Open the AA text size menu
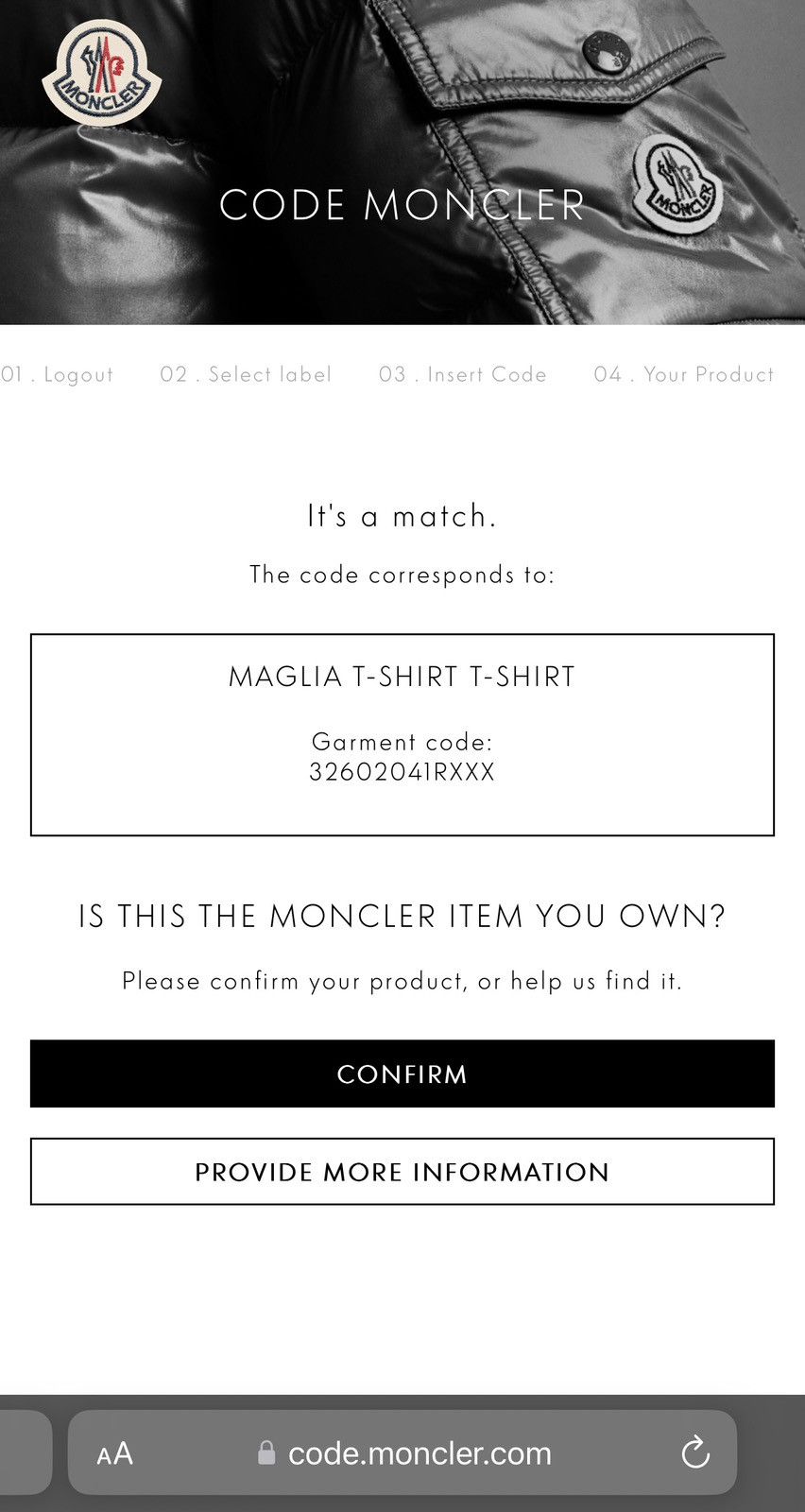 (x=115, y=1453)
